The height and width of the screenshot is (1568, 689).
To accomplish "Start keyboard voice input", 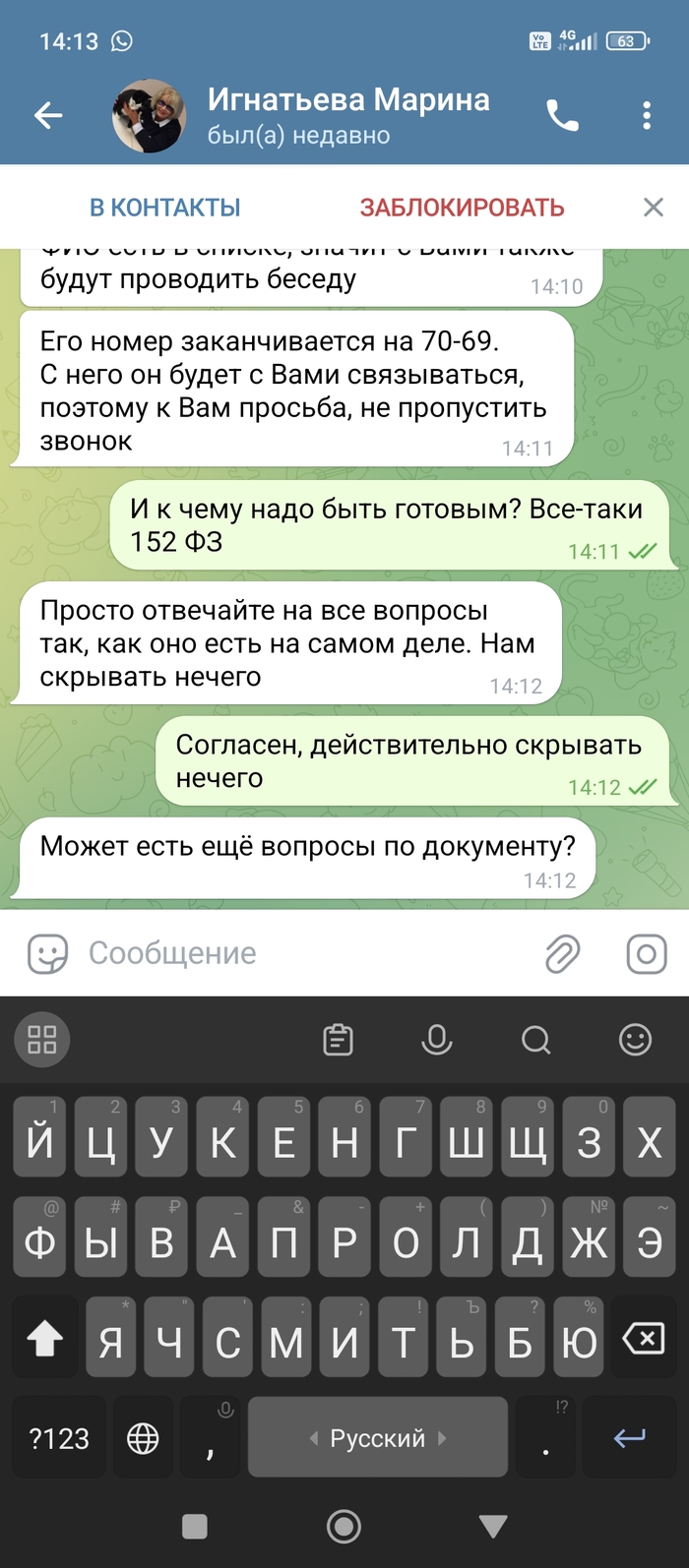I will 437,1040.
